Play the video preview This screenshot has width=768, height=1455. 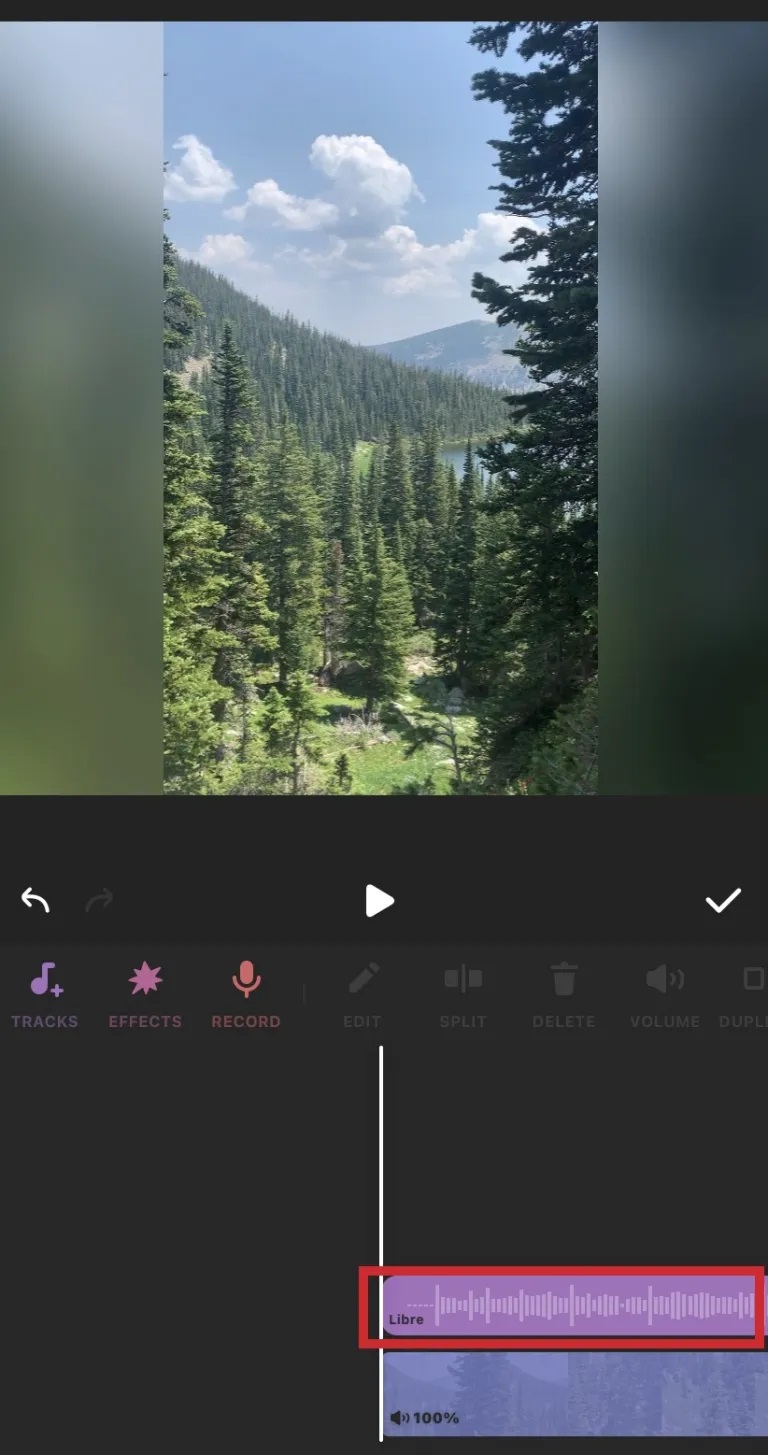coord(379,900)
